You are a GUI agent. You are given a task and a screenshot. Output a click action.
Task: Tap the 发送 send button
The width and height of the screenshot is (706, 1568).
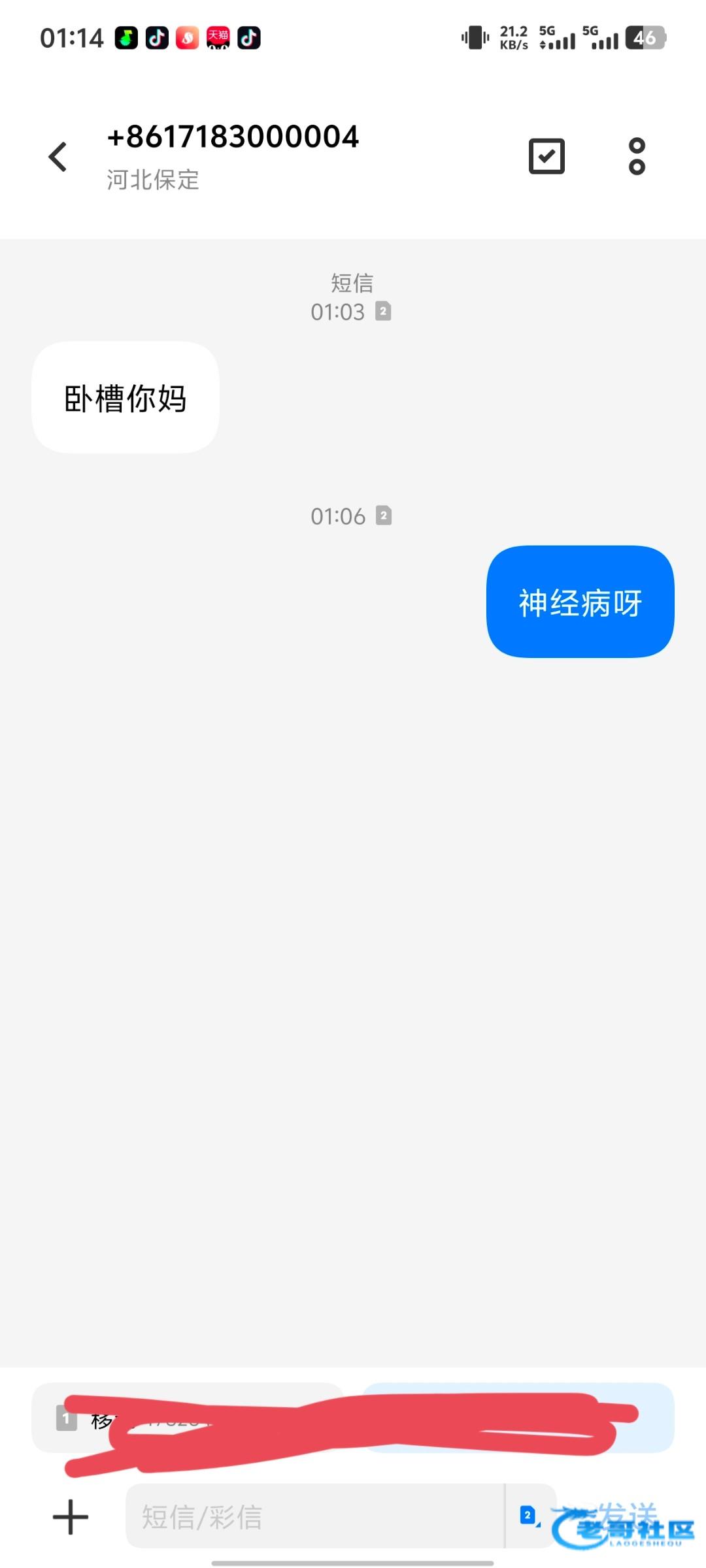pos(626,1514)
